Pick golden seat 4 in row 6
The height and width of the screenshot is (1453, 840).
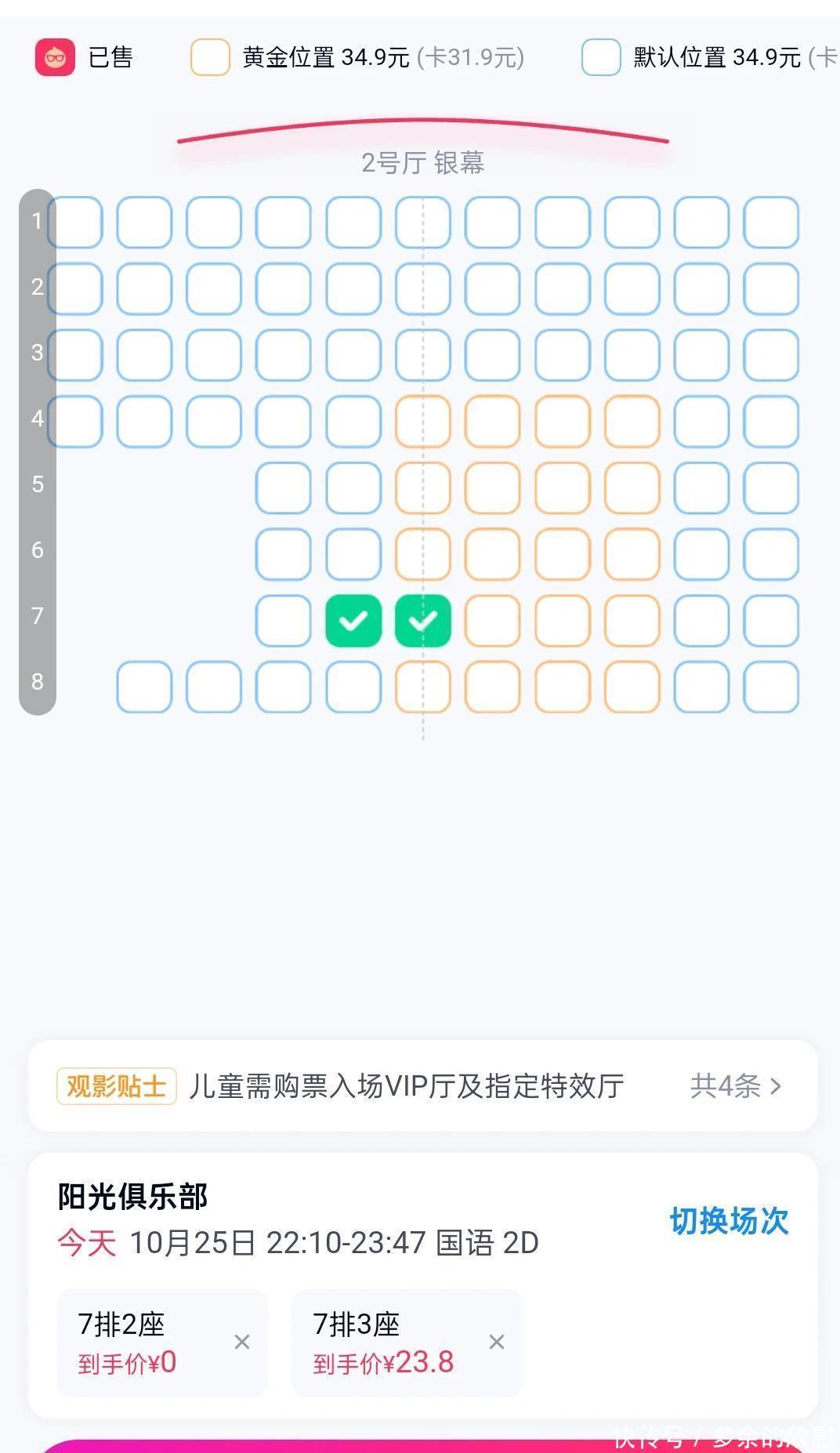pyautogui.click(x=493, y=554)
